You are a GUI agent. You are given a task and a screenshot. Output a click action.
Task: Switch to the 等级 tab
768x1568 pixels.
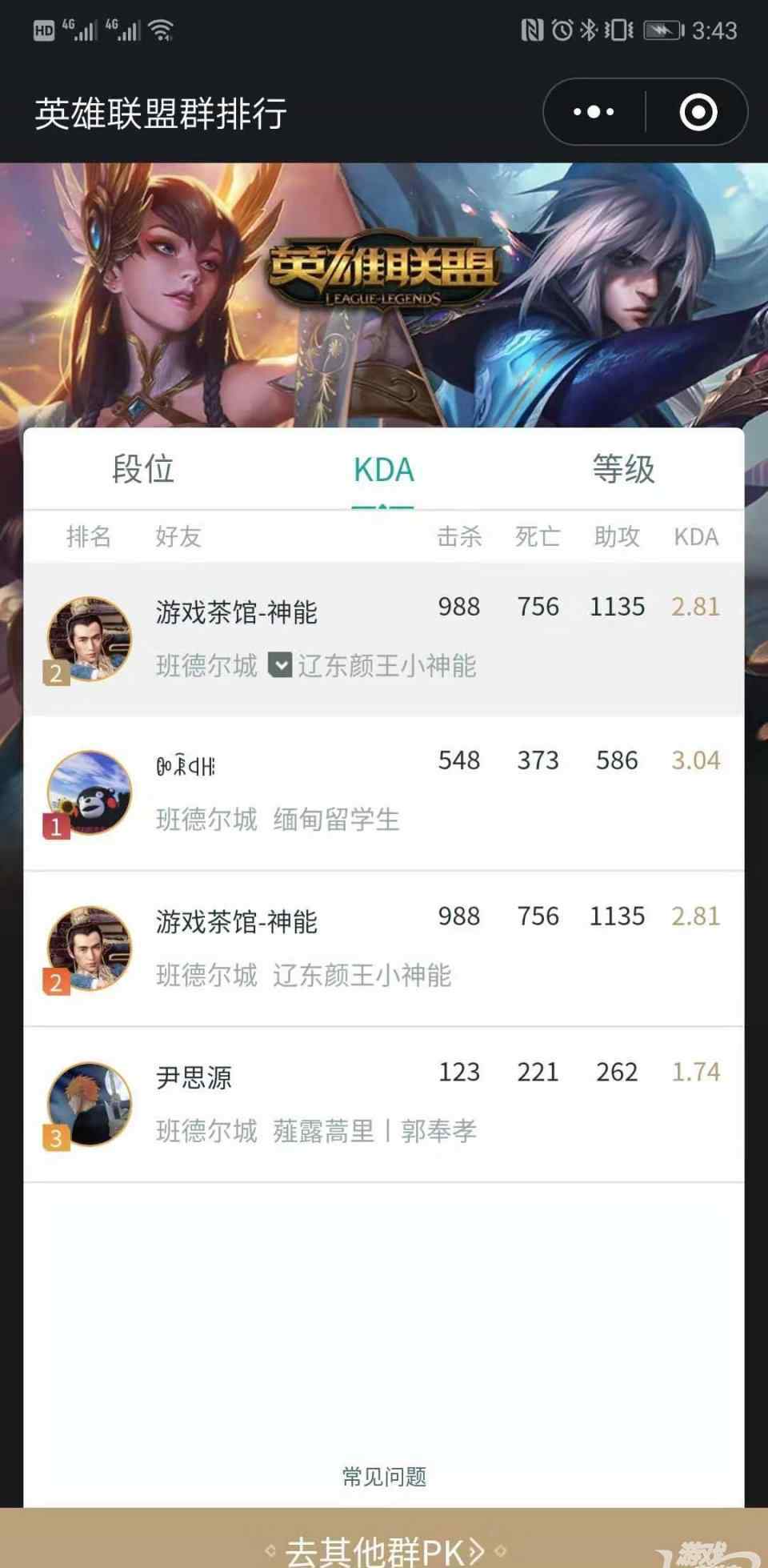click(623, 469)
